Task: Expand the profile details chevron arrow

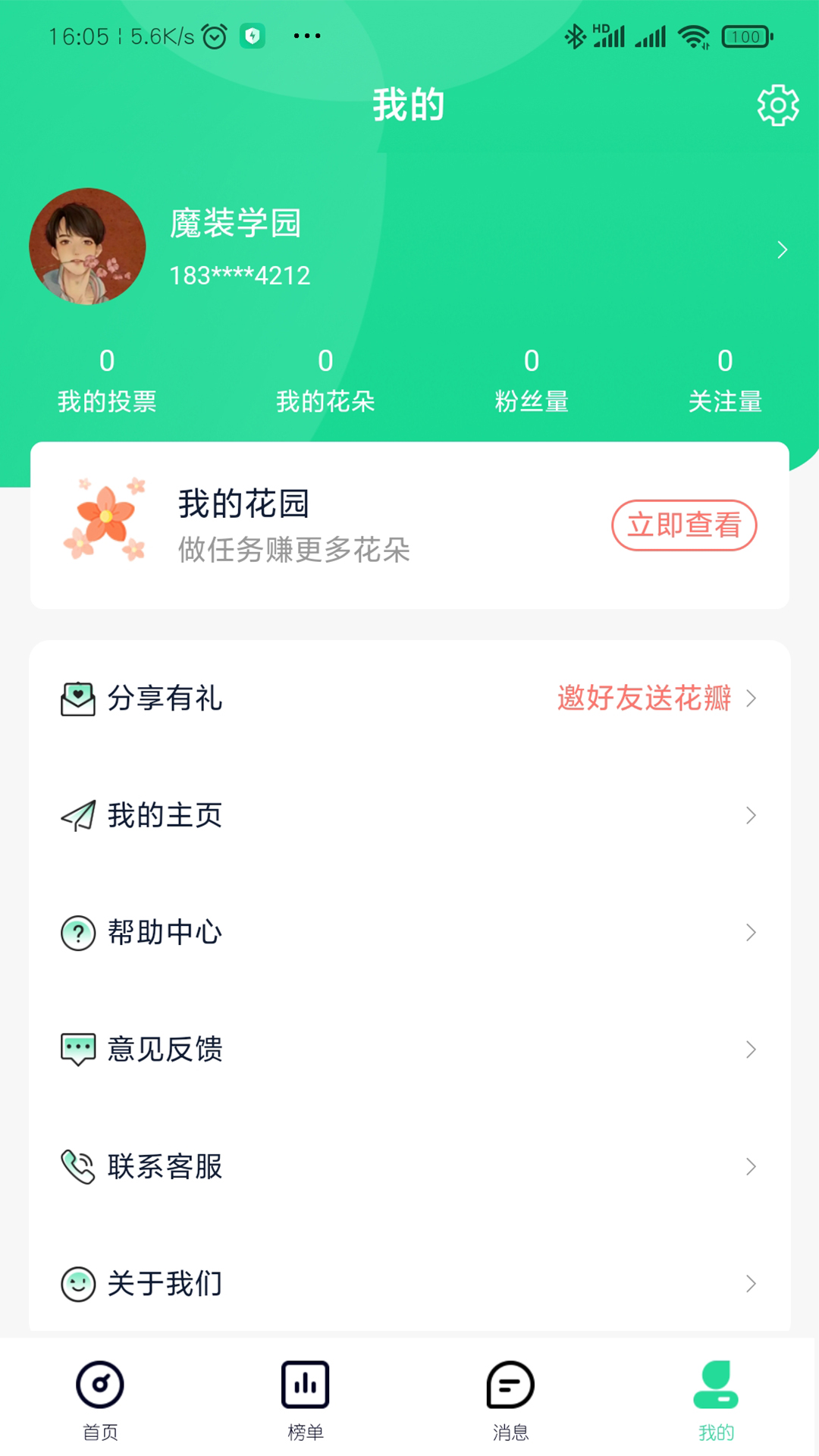Action: (782, 249)
